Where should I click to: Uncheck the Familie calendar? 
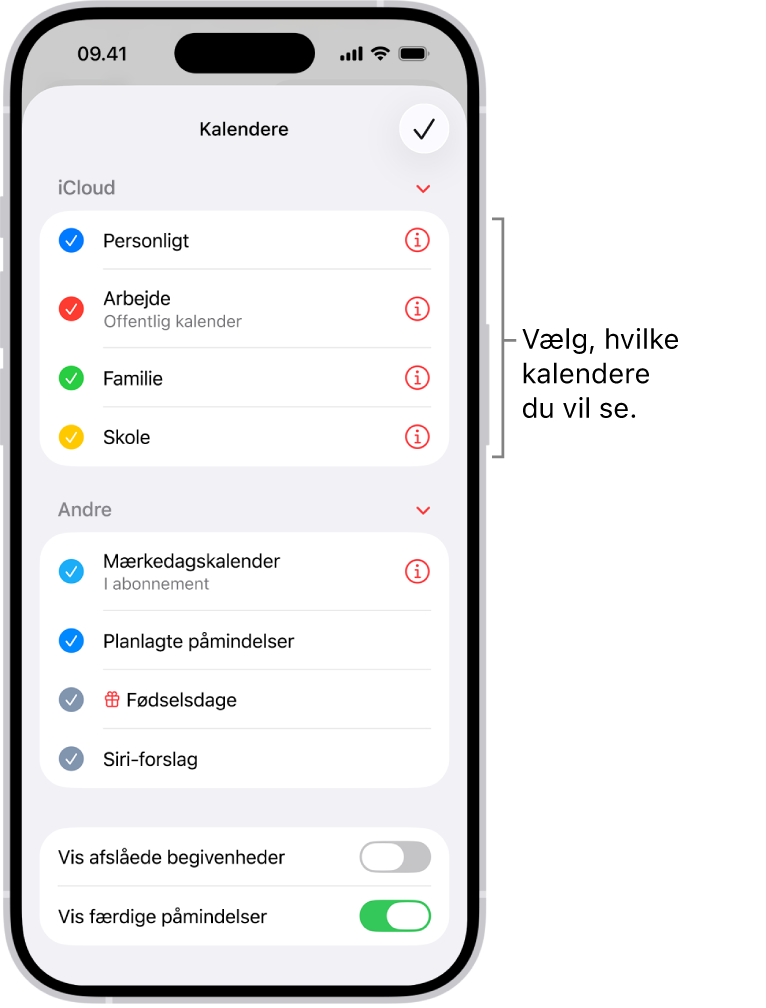tap(71, 378)
